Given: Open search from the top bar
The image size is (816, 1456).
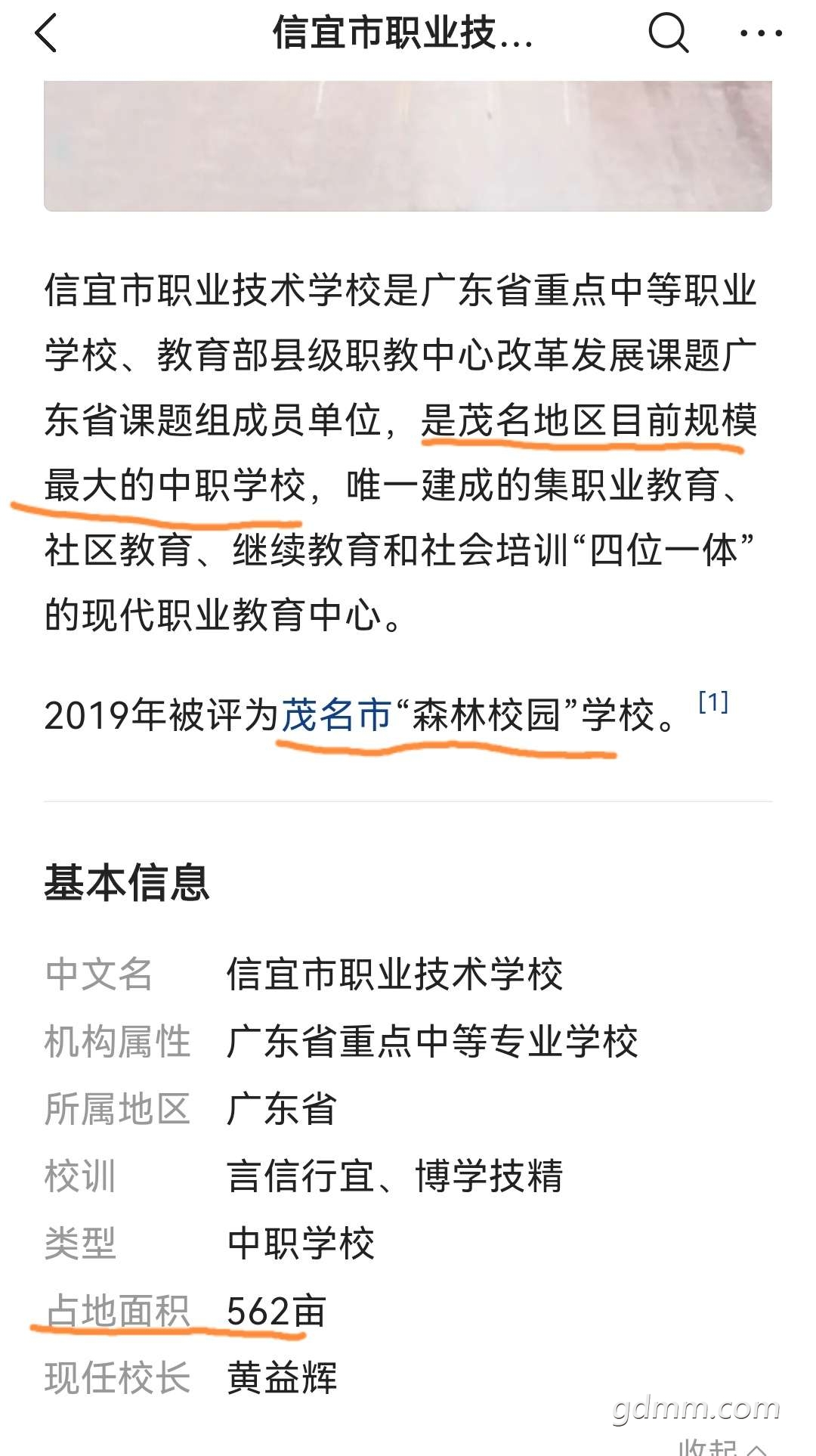Looking at the screenshot, I should 669,33.
